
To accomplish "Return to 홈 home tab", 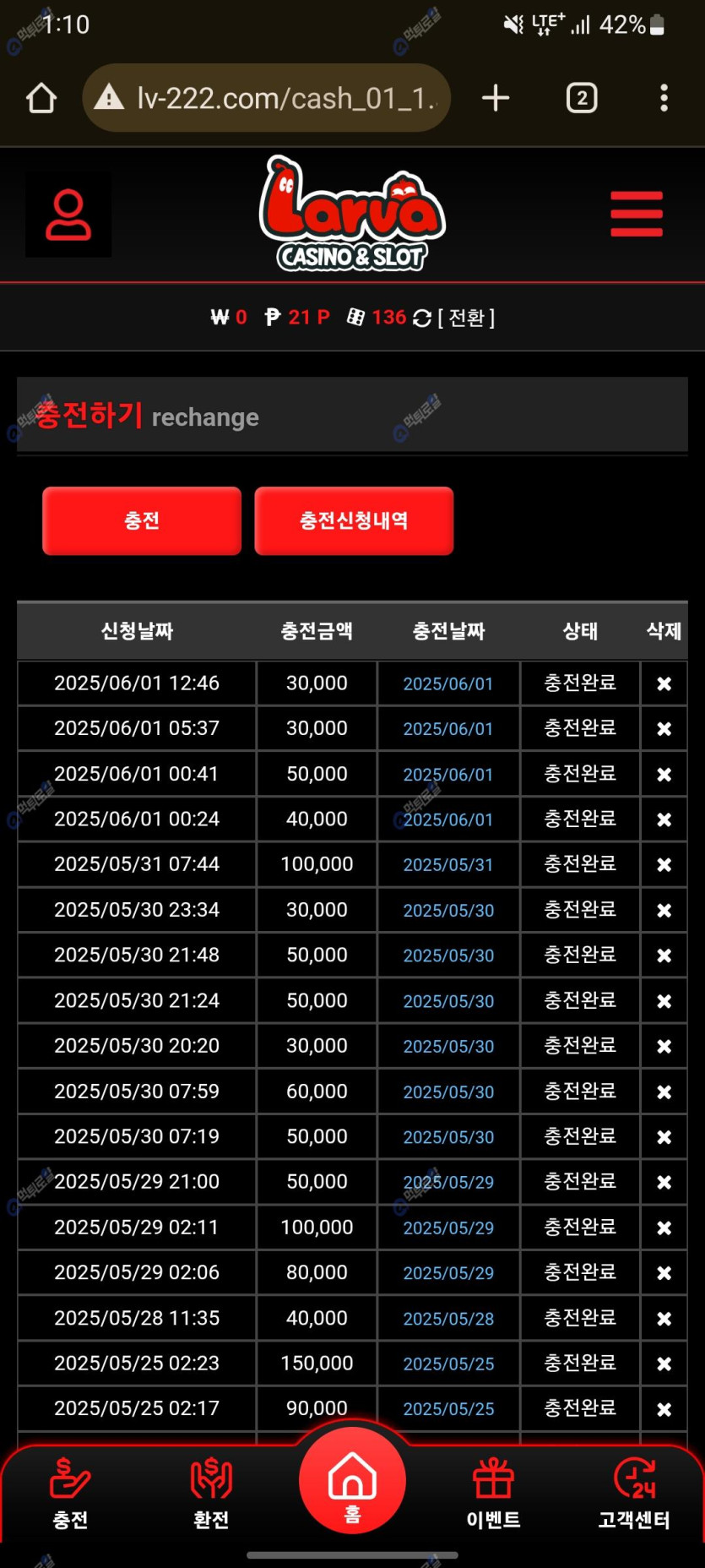I will pyautogui.click(x=352, y=1481).
